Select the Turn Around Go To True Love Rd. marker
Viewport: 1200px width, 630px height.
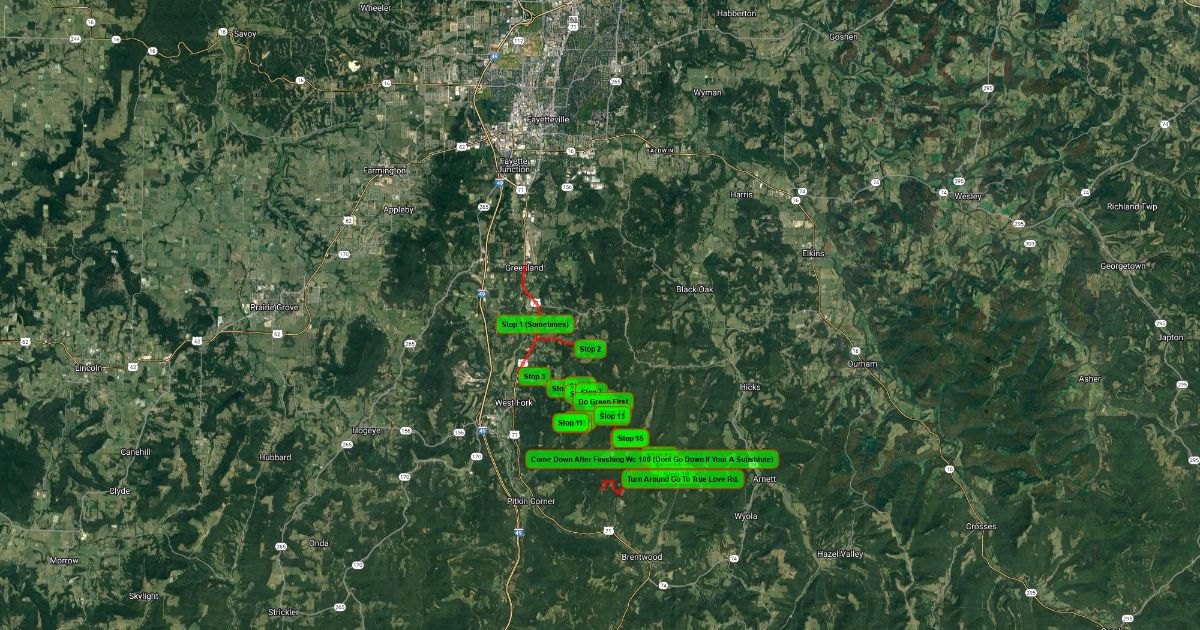(683, 480)
